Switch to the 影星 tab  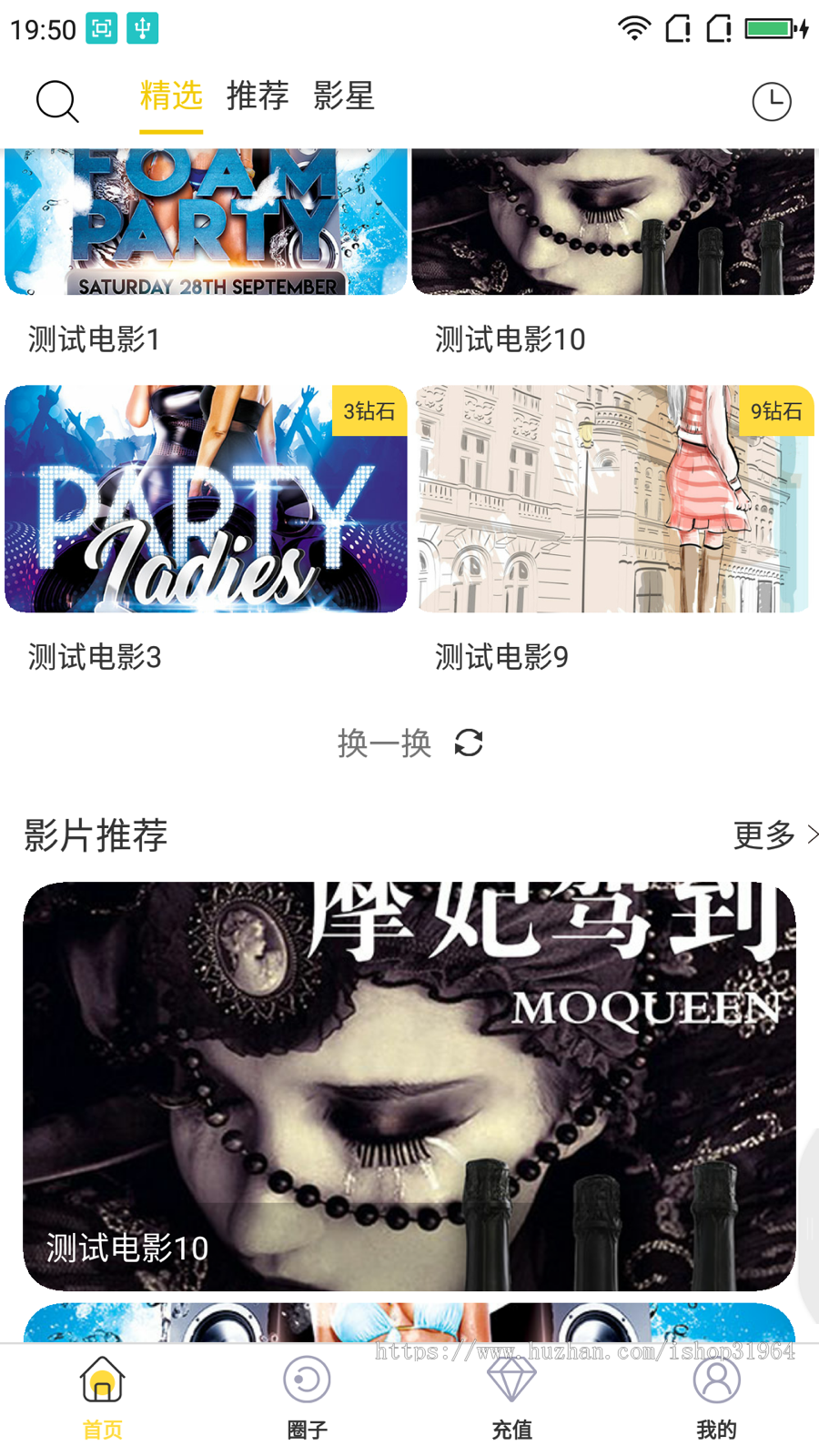click(x=344, y=96)
